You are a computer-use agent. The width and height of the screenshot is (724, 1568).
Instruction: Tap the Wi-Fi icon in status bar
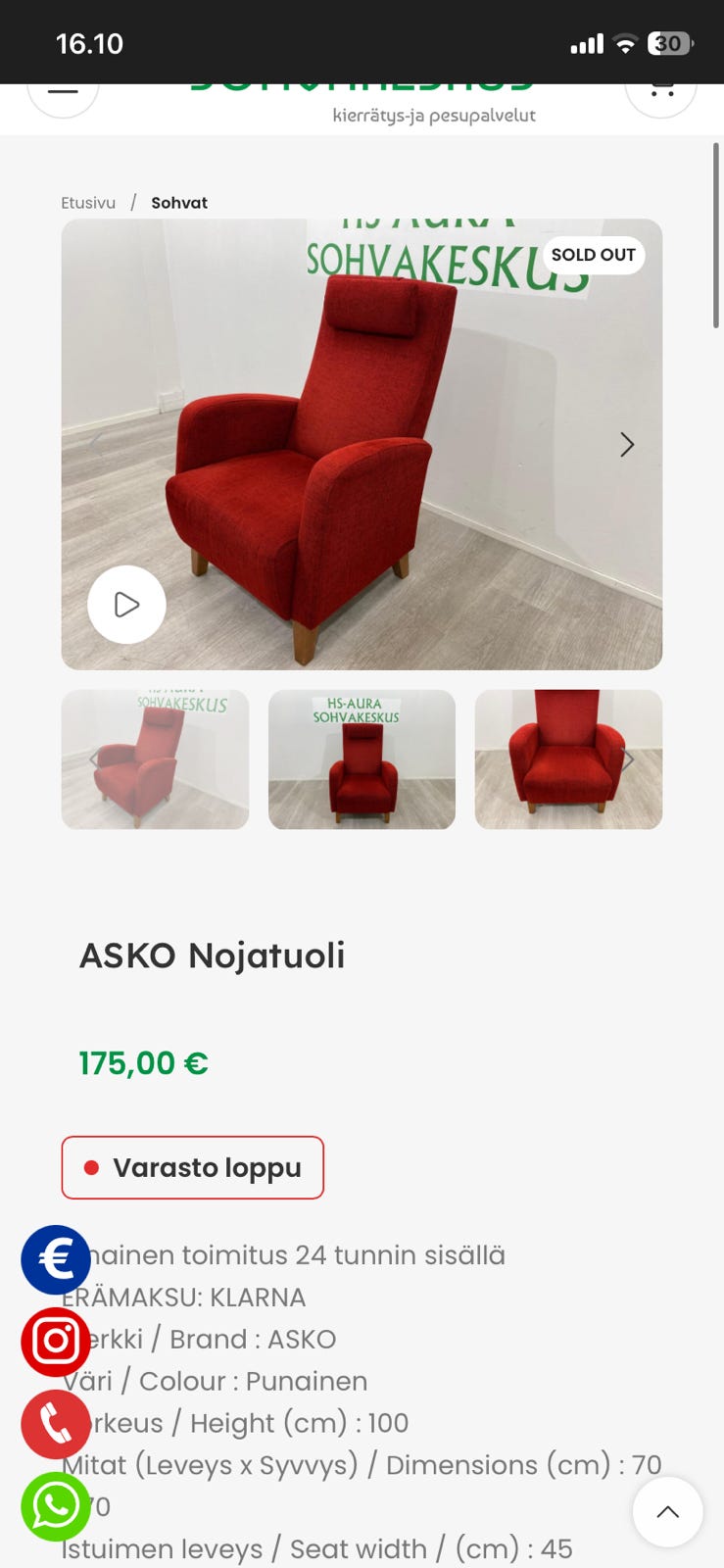pos(624,44)
